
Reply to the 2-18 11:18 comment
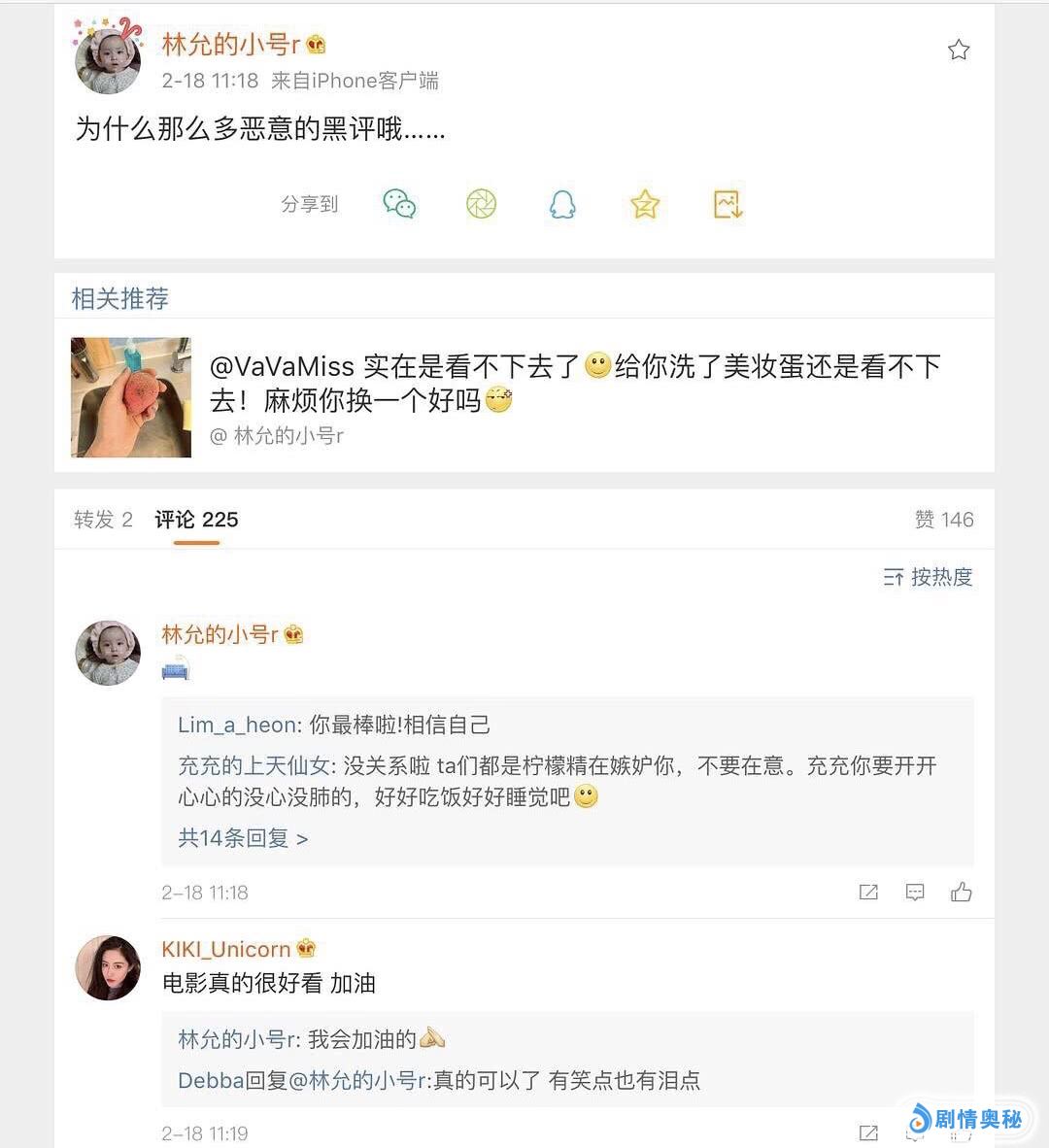point(915,892)
